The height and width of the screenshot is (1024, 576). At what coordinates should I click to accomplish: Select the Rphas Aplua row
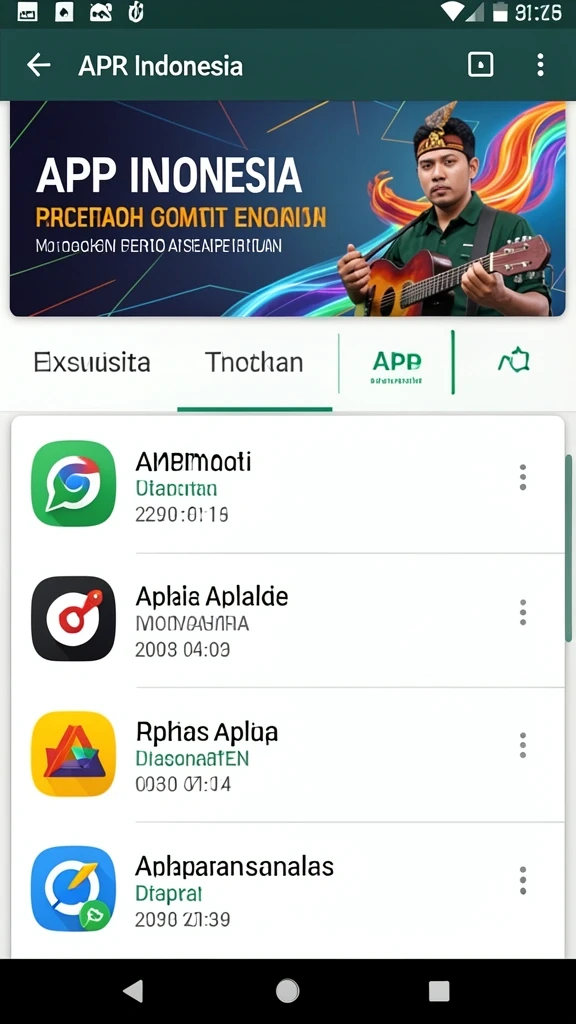[x=287, y=754]
